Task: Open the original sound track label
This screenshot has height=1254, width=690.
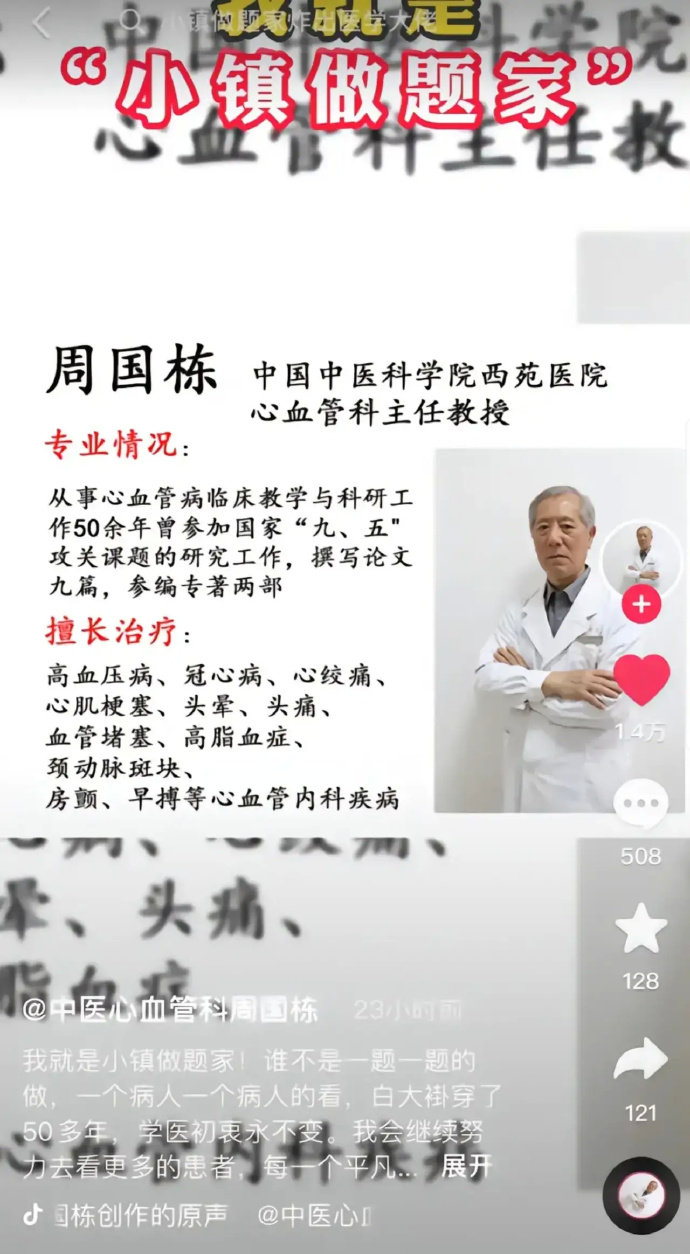Action: (140, 1215)
